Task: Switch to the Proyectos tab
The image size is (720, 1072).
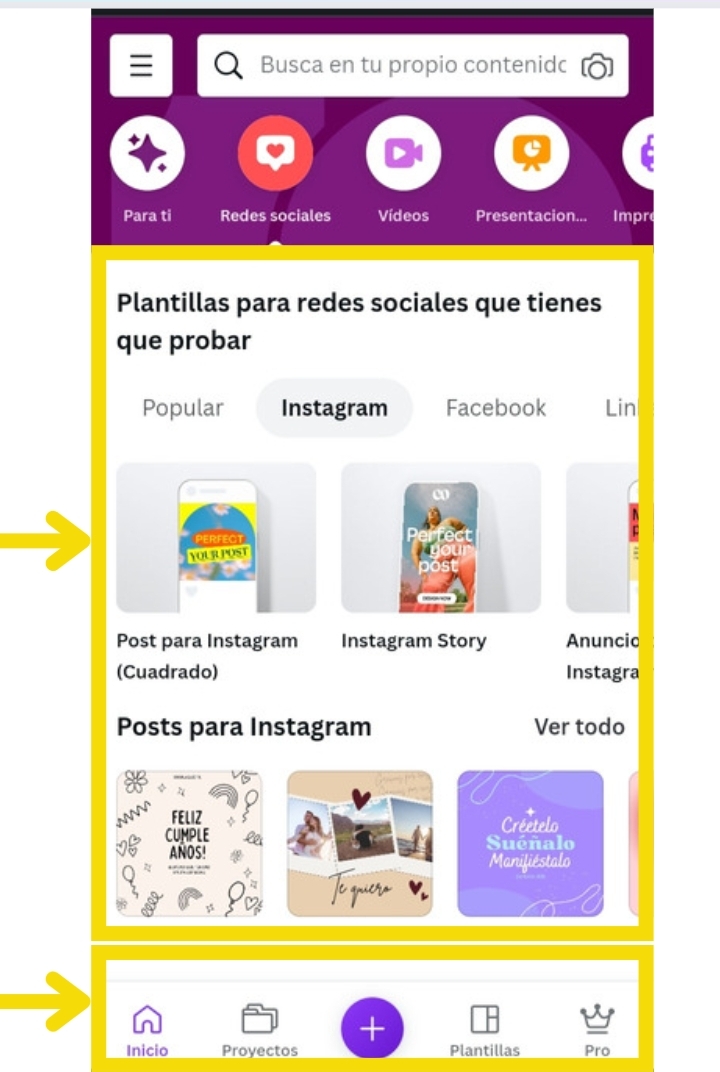Action: coord(259,1029)
